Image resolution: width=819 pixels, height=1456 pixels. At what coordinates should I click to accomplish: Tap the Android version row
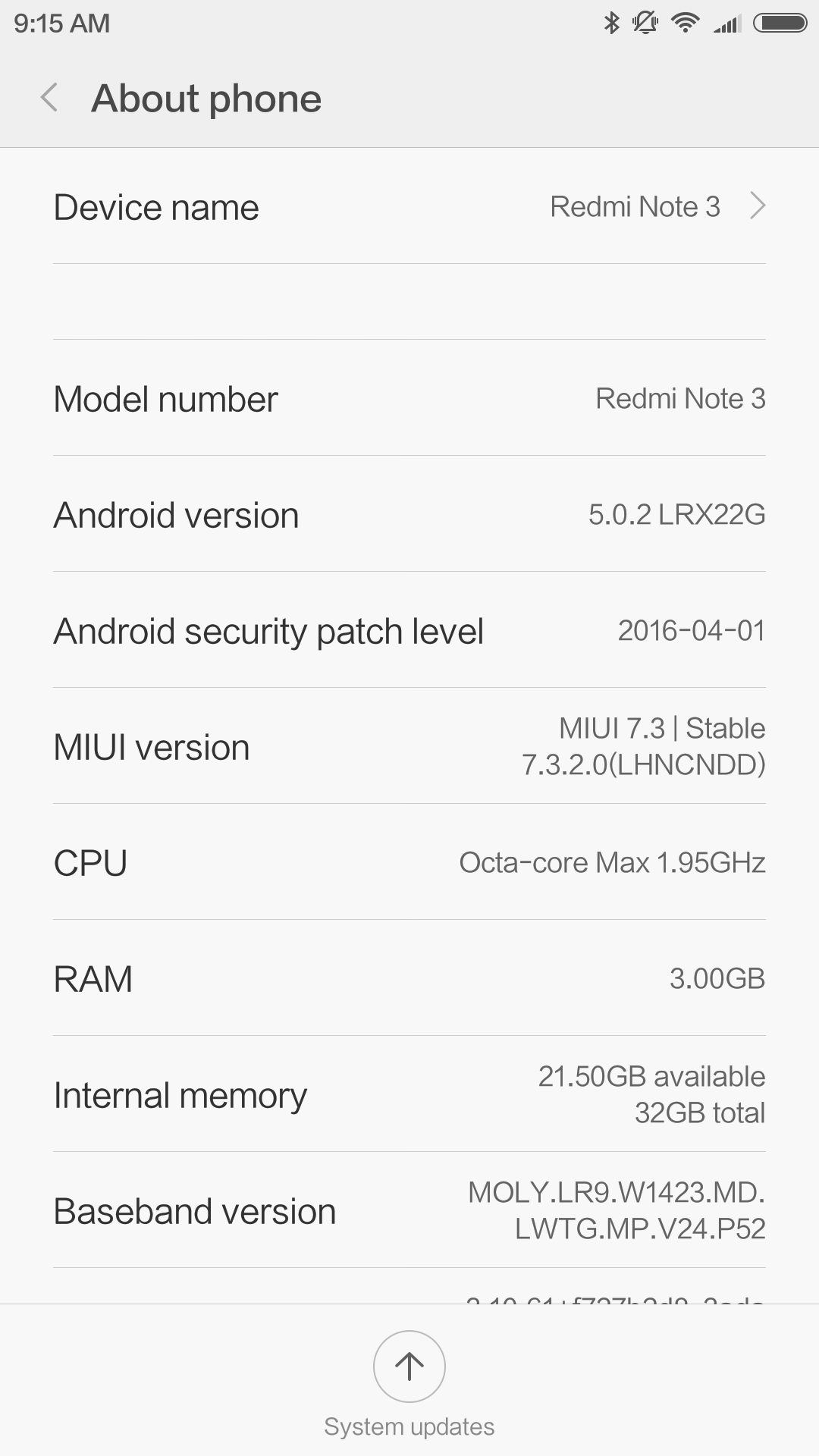[x=409, y=514]
